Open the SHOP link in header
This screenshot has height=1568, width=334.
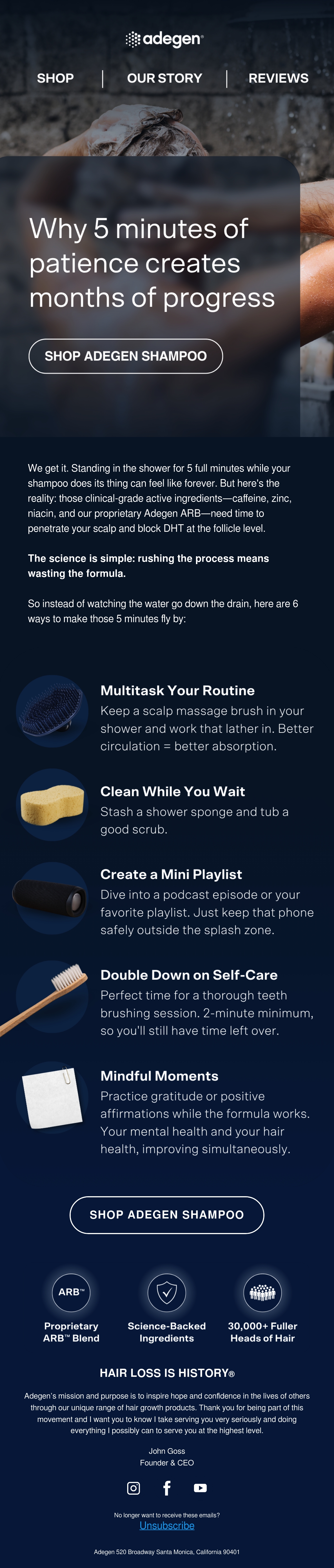click(x=55, y=78)
